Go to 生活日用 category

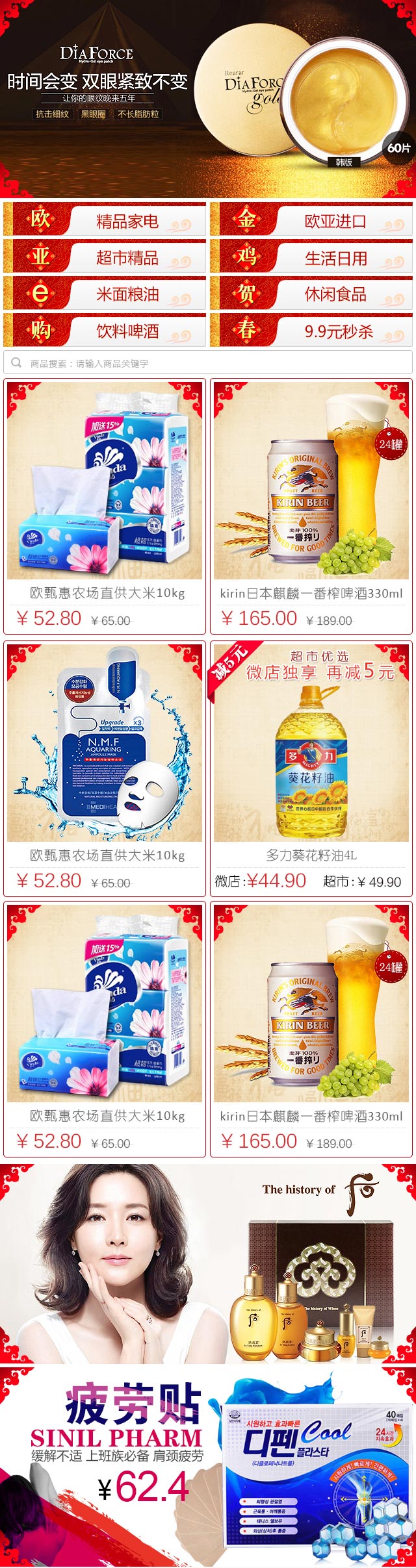(311, 257)
